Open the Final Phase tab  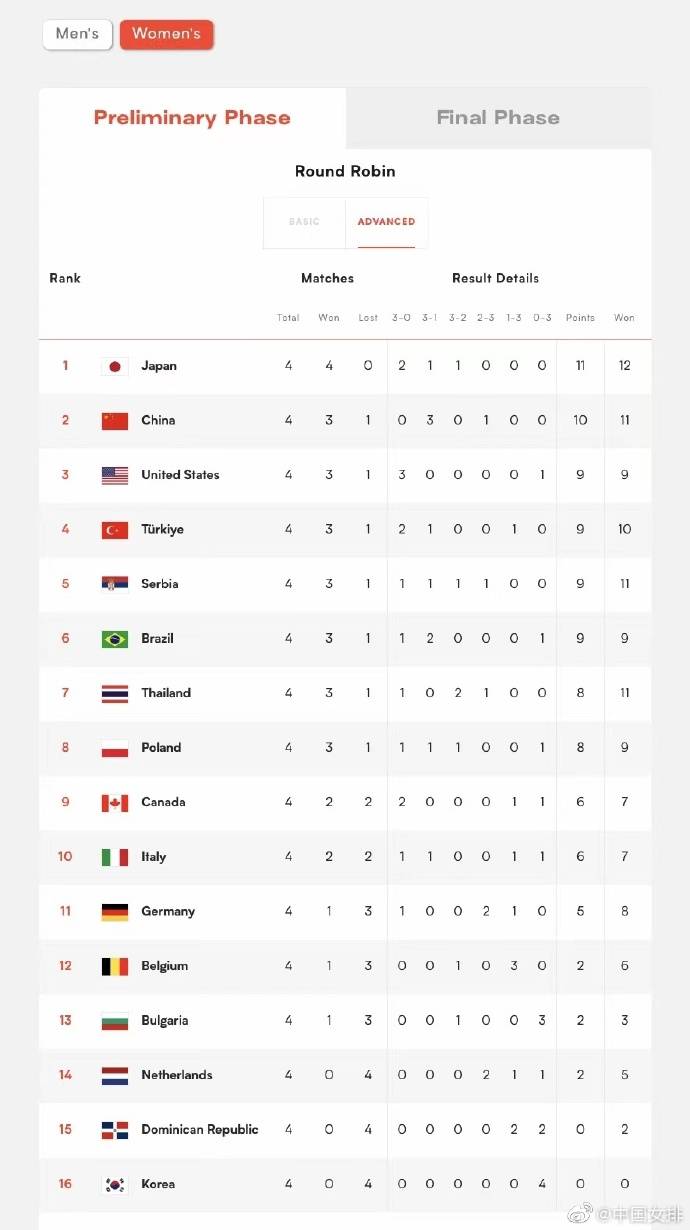tap(498, 118)
